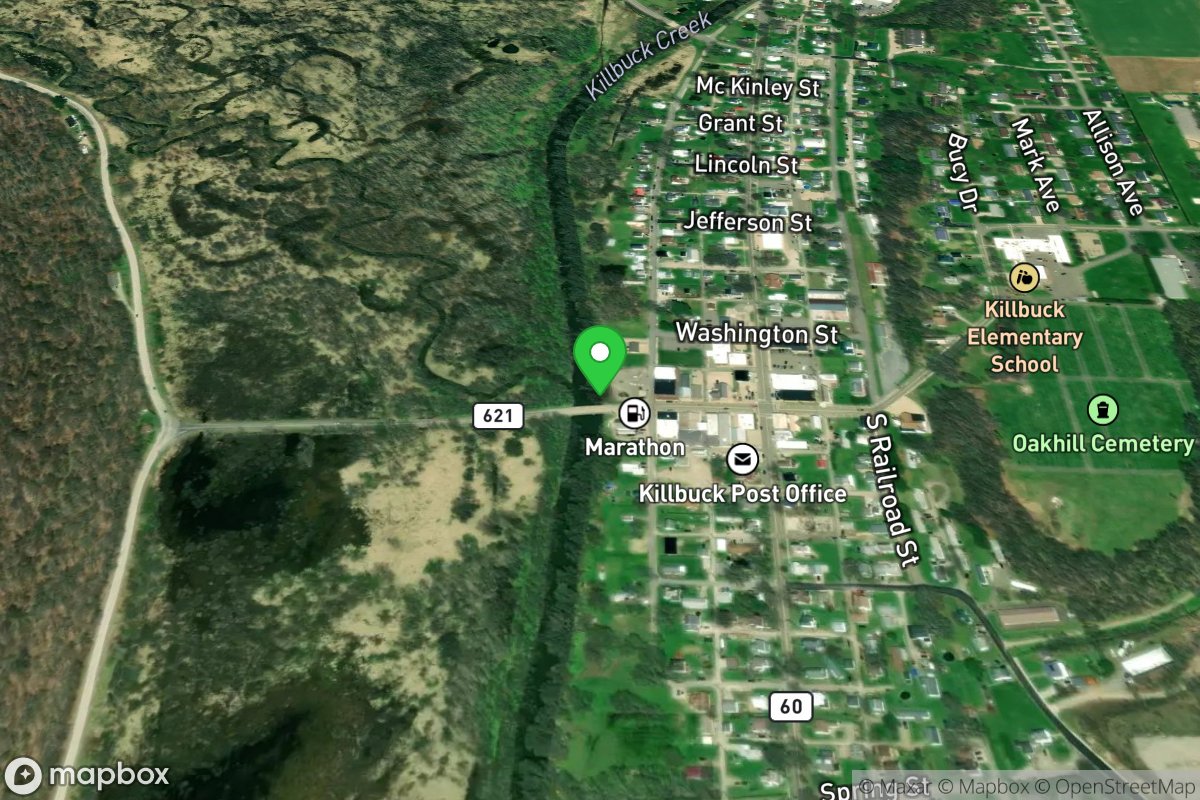The image size is (1200, 800).
Task: Select the Oakhill Cemetery marker
Action: (x=1103, y=410)
